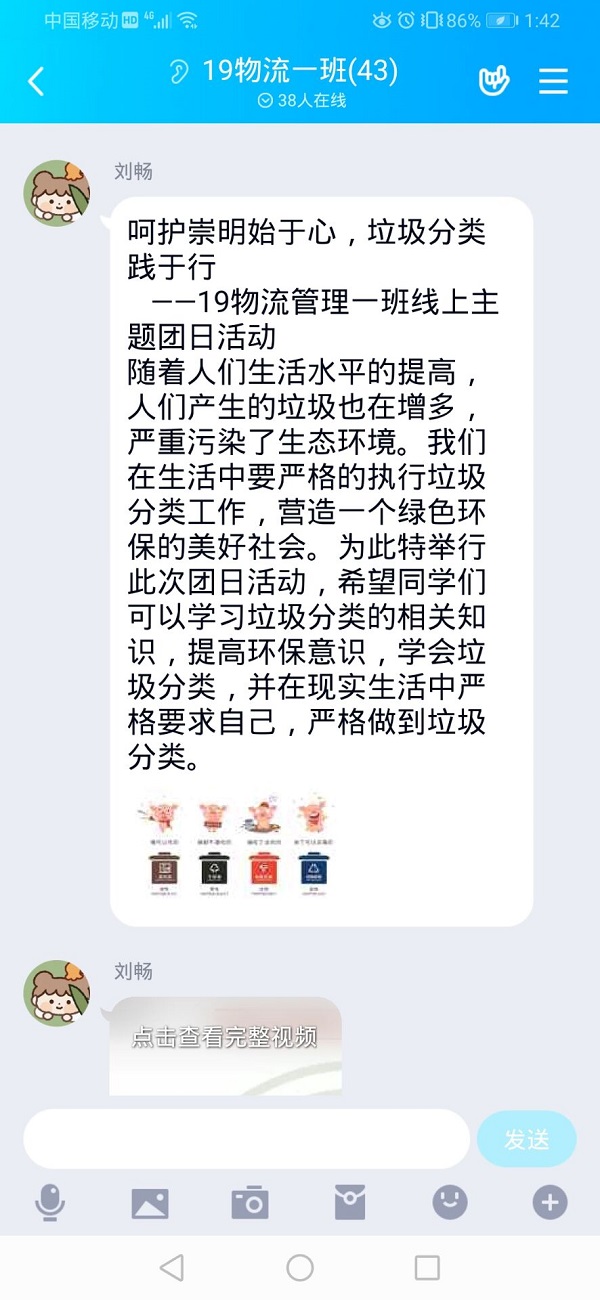
Task: Tap the 发送 send button
Action: coord(527,1139)
